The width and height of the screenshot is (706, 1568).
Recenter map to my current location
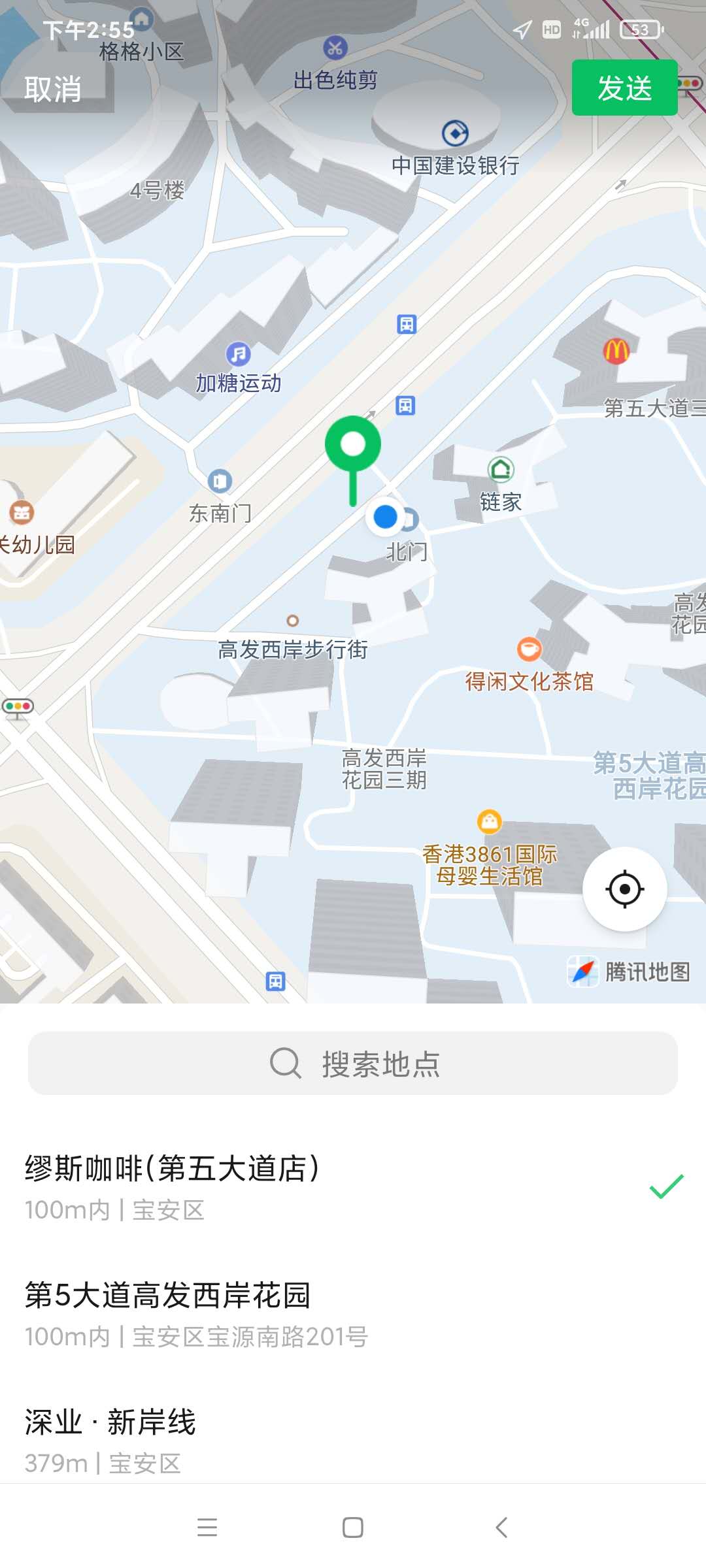(x=624, y=889)
